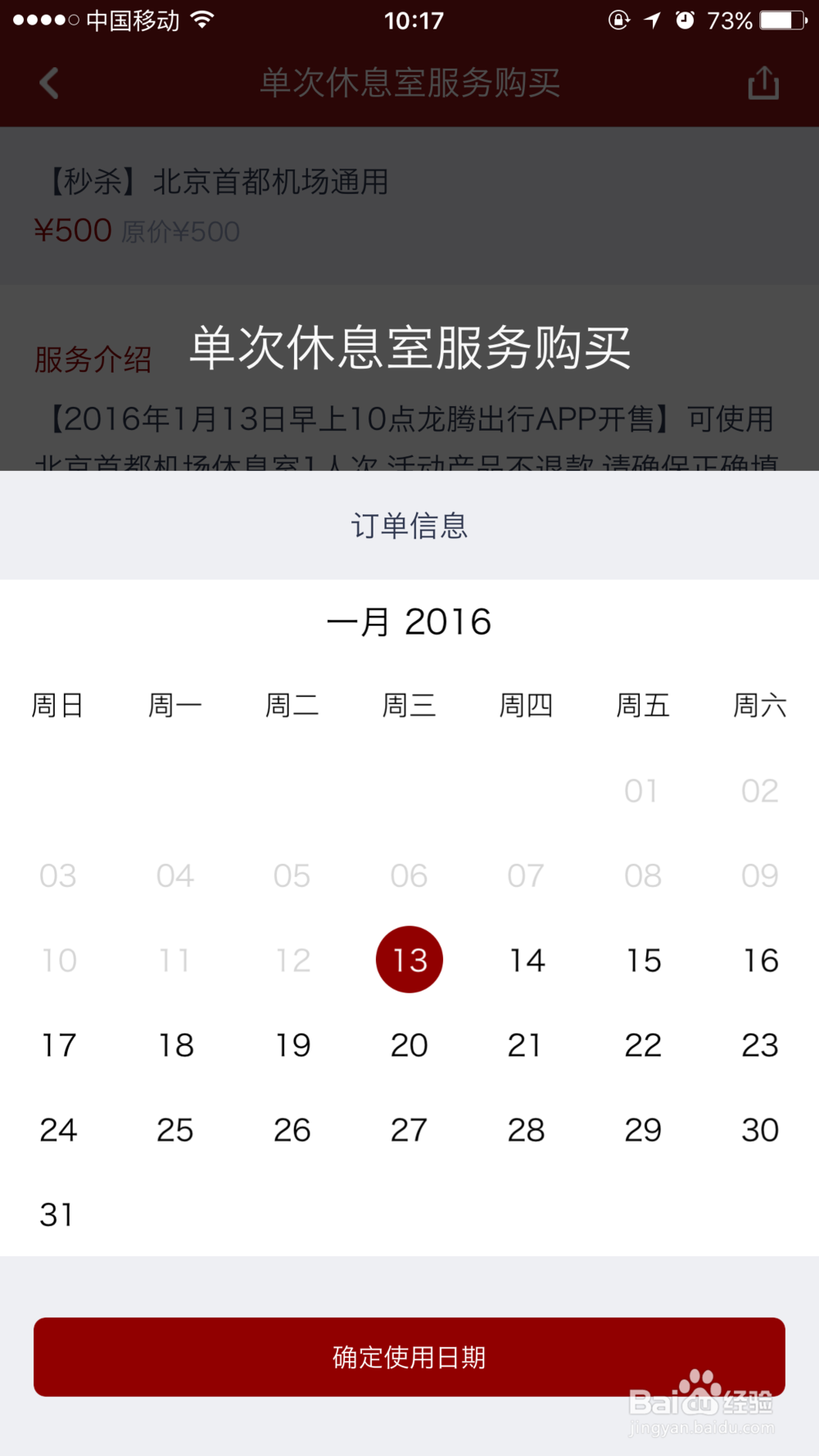The image size is (819, 1456).
Task: Tap the 周六 weekday column header
Action: tap(759, 705)
